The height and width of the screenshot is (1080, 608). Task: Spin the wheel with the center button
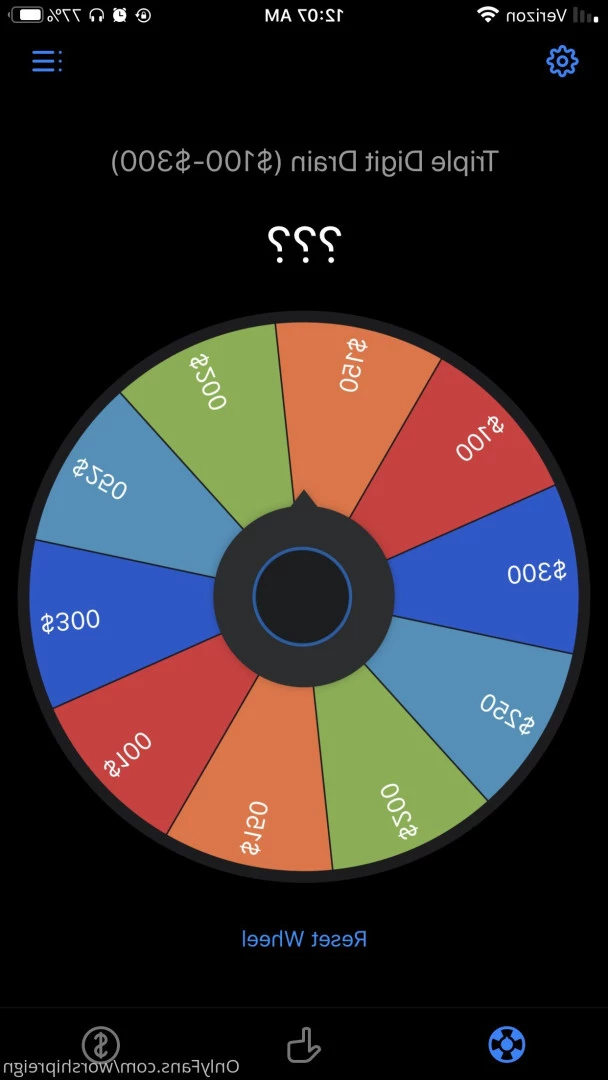coord(302,596)
